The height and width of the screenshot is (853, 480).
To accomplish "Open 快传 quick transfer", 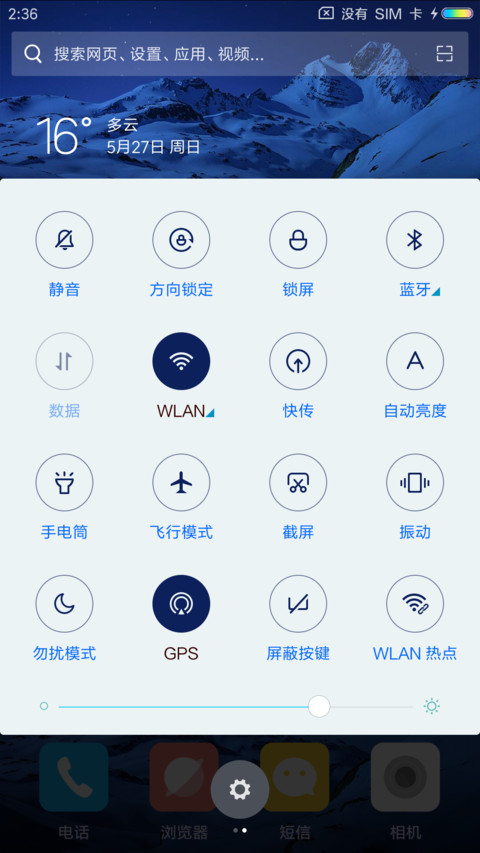I will (x=298, y=361).
